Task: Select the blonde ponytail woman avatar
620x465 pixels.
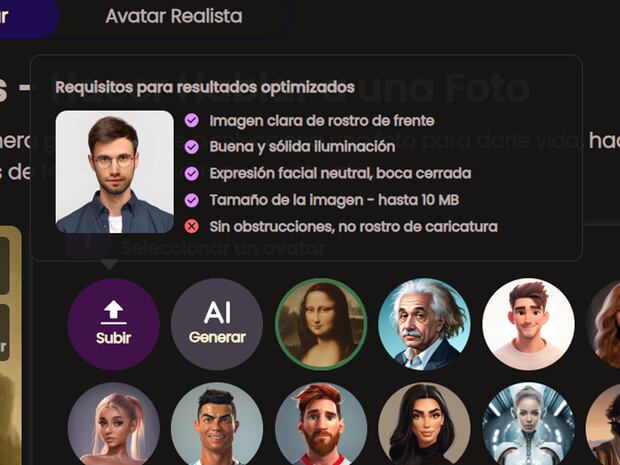Action: (113, 428)
